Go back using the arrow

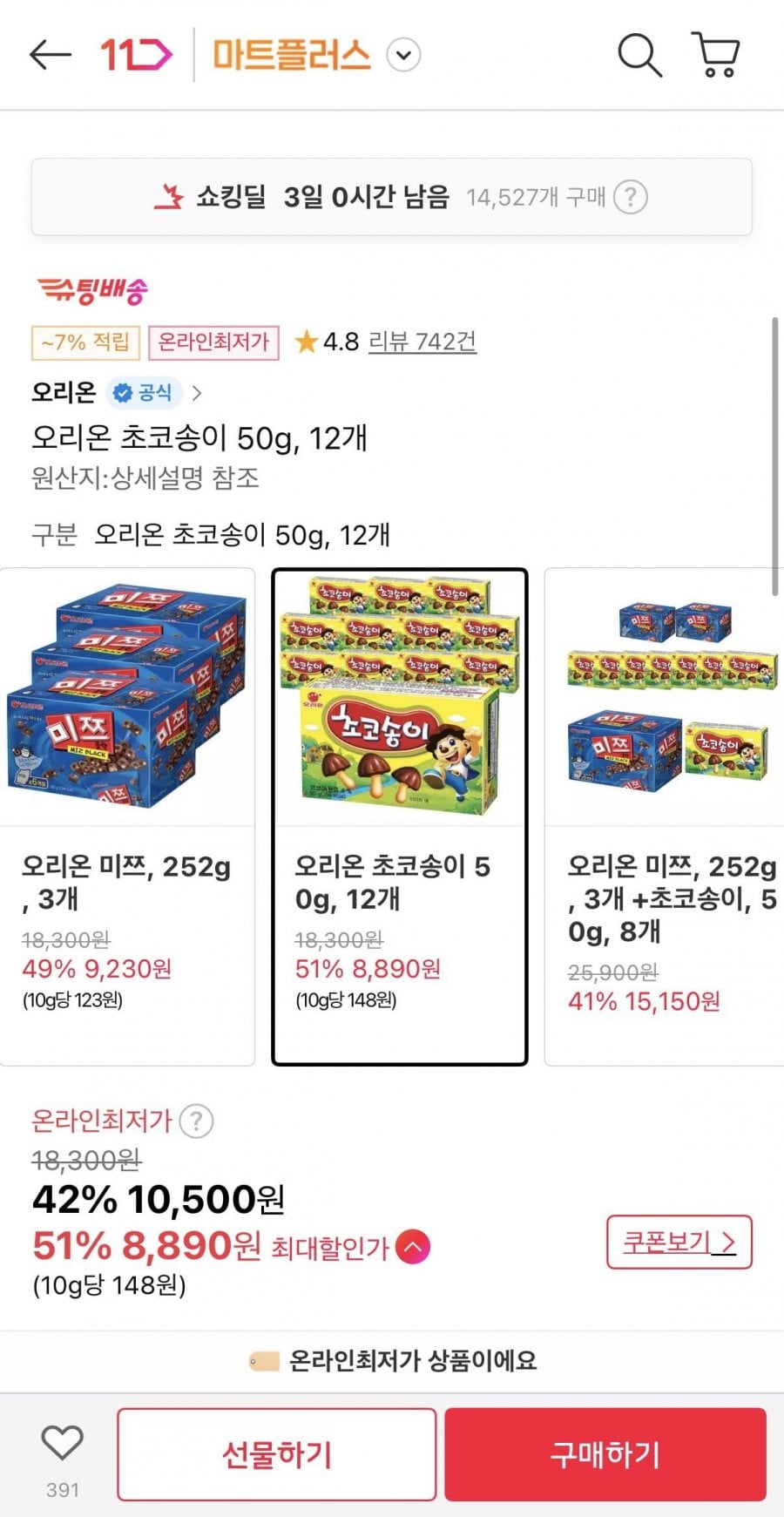click(x=50, y=55)
